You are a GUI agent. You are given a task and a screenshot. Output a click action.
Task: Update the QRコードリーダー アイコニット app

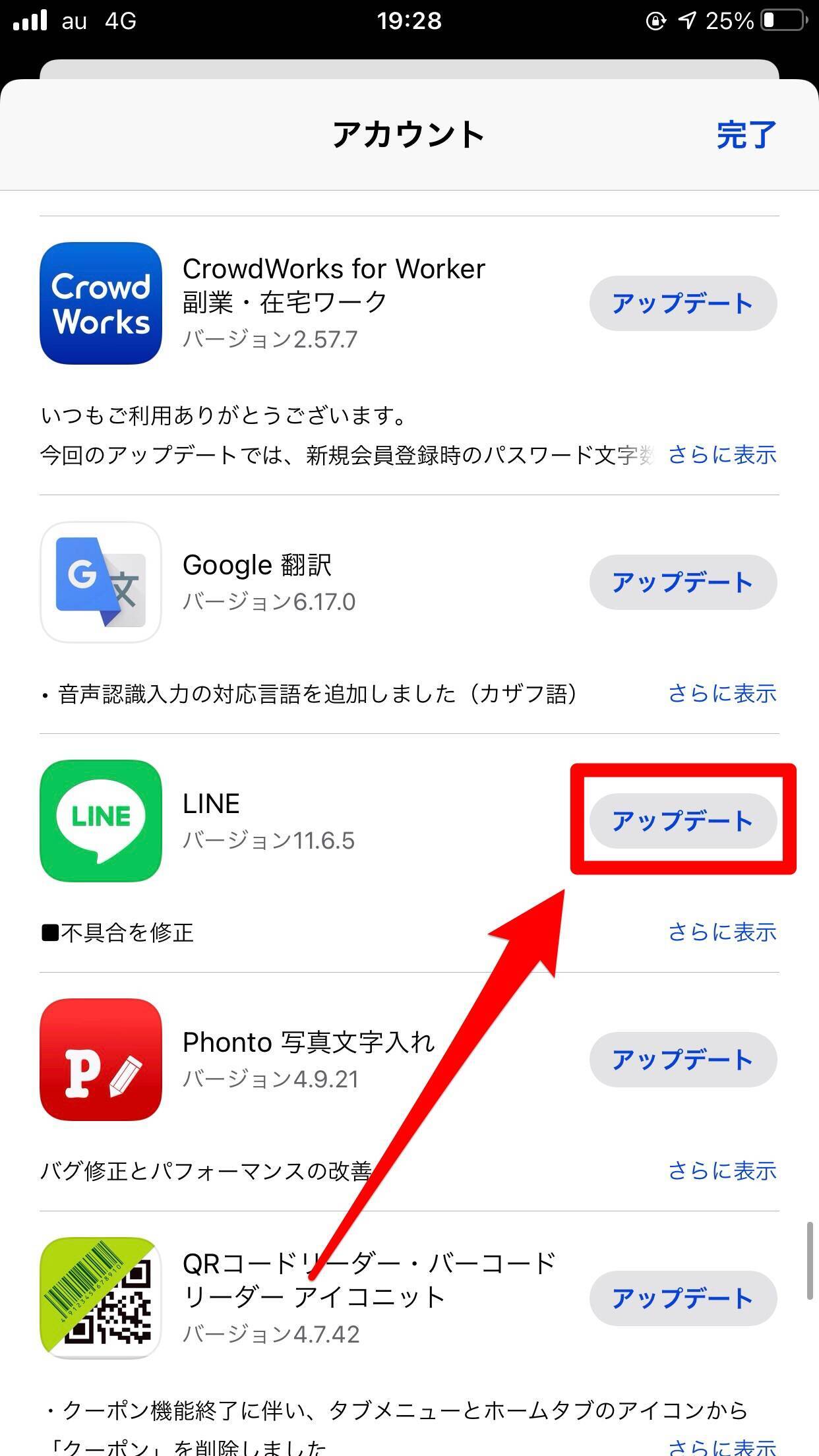coord(682,1298)
